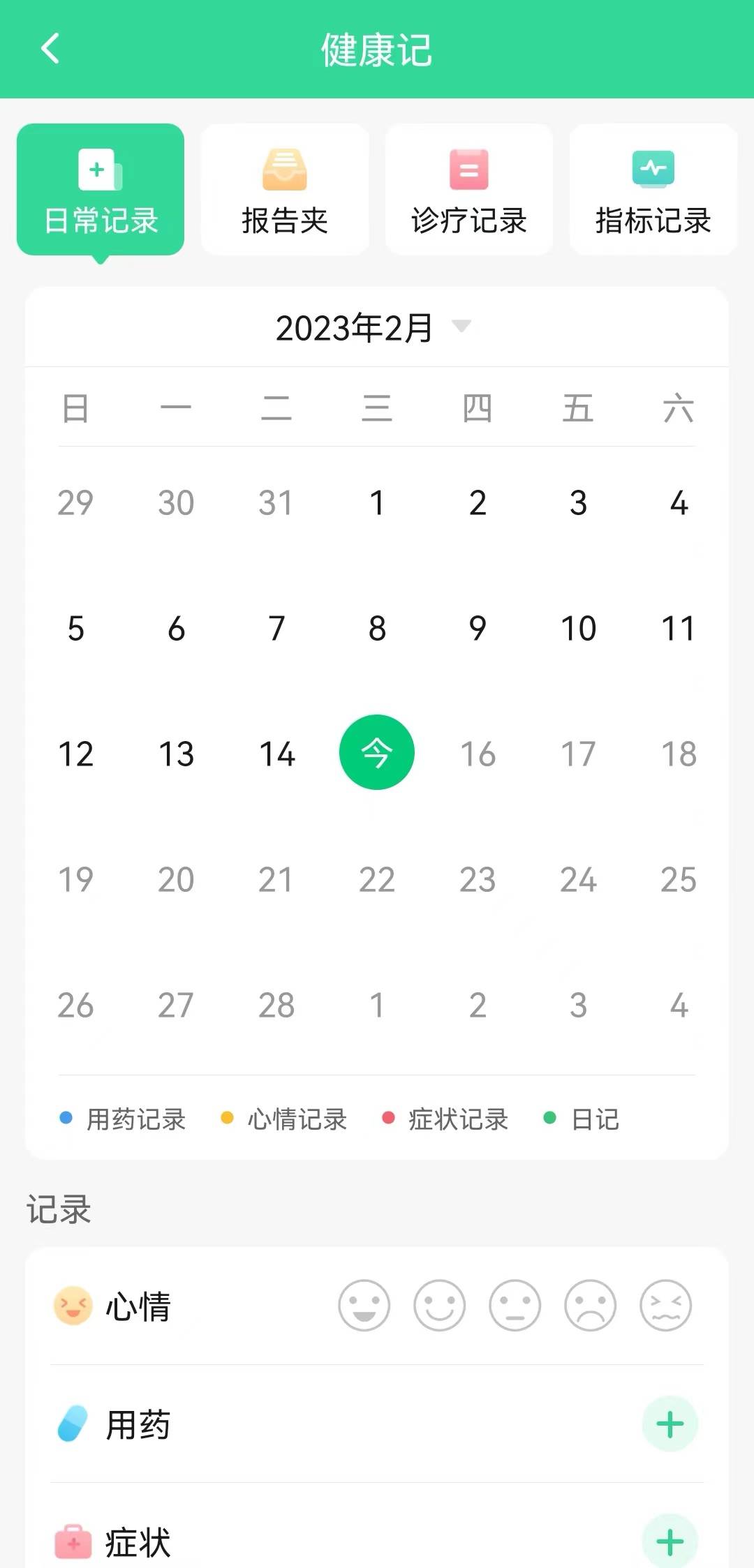Choose February 8 on the calendar
The width and height of the screenshot is (754, 1568).
(x=377, y=628)
